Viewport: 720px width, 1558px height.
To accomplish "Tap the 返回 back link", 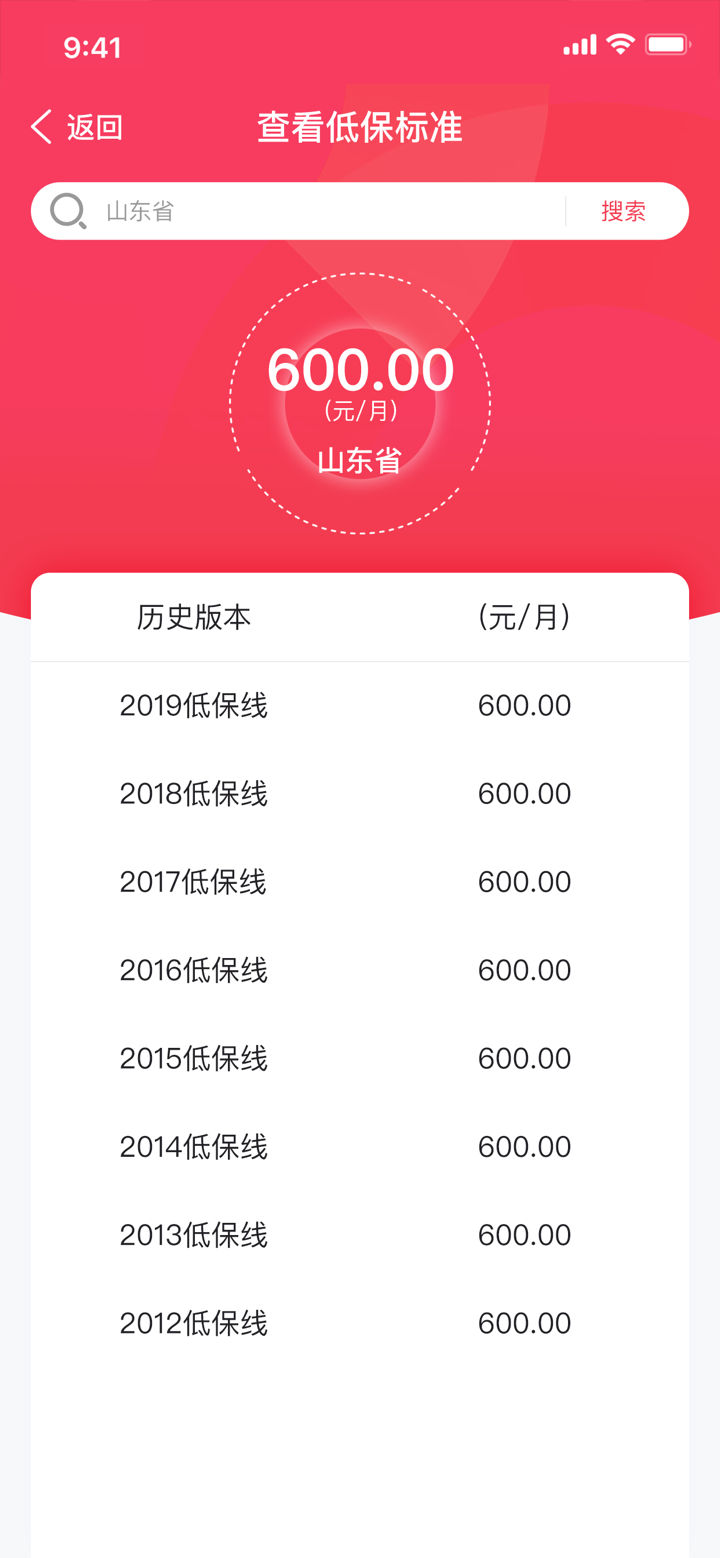I will coord(94,127).
